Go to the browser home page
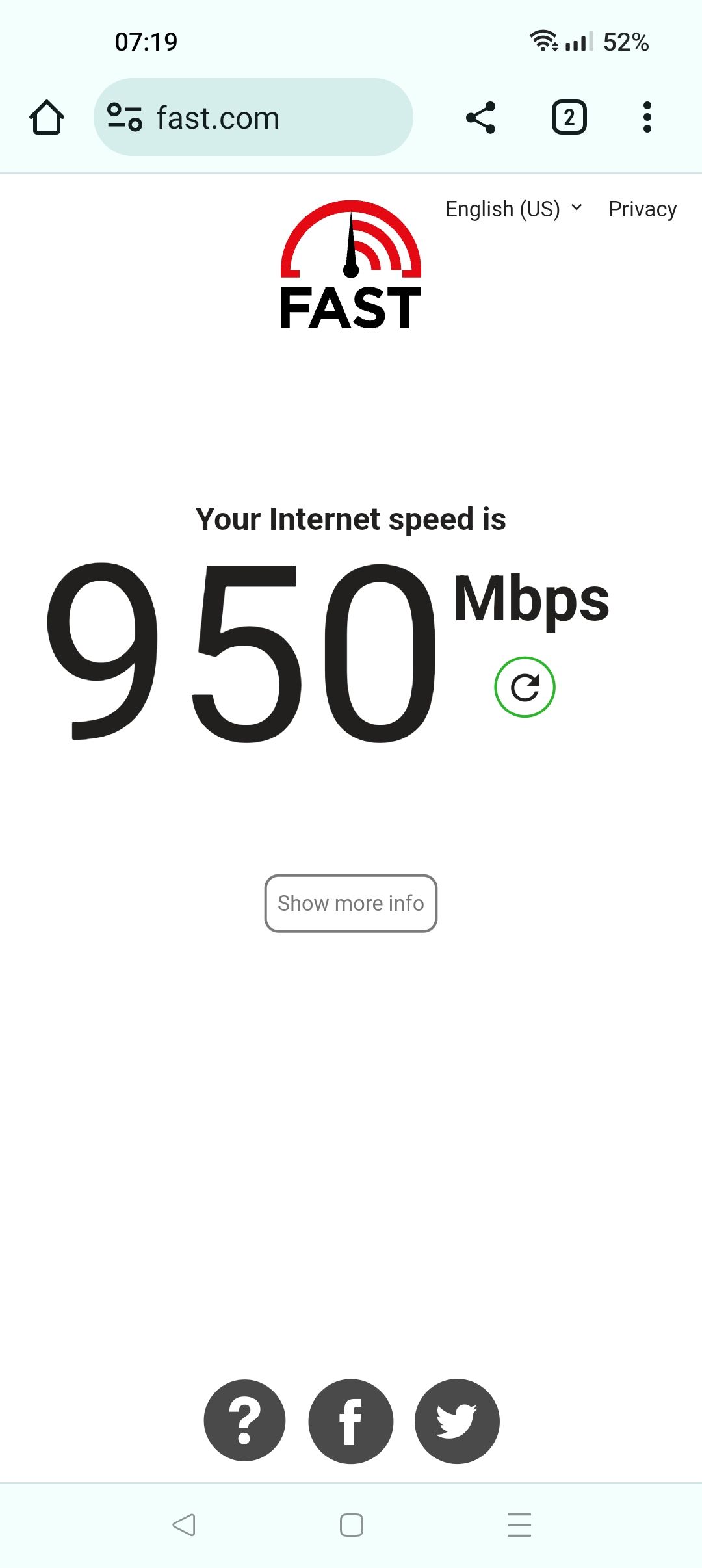The image size is (702, 1568). click(x=47, y=118)
